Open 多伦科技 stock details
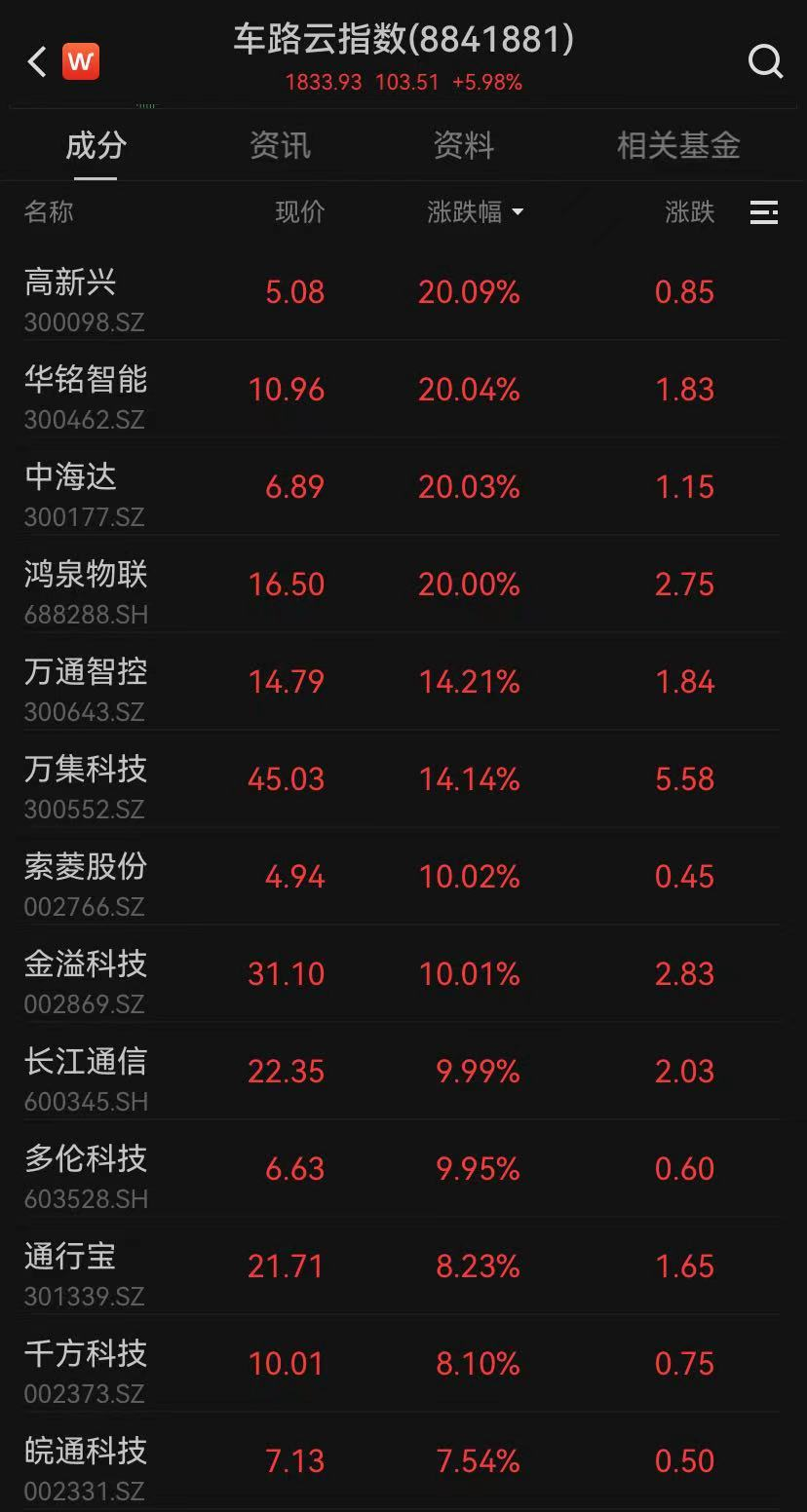The width and height of the screenshot is (807, 1512). (403, 1169)
